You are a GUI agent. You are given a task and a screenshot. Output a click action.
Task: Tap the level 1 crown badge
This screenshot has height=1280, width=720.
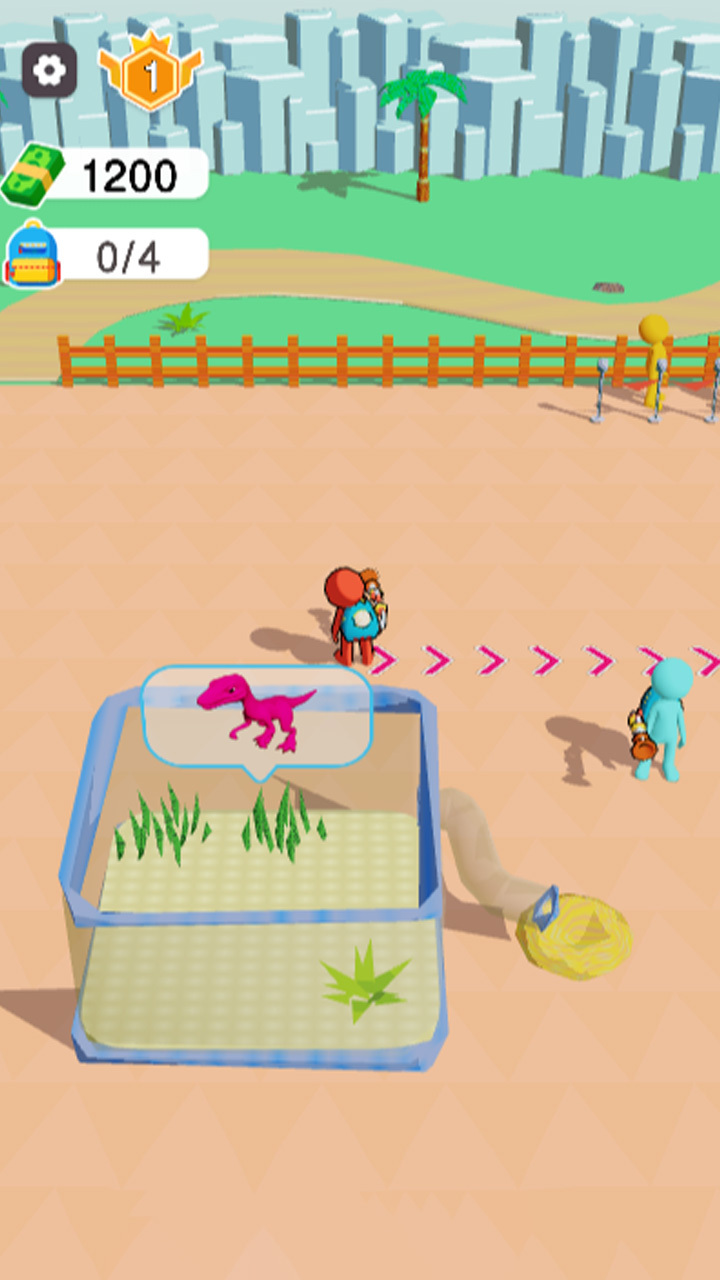click(x=150, y=74)
